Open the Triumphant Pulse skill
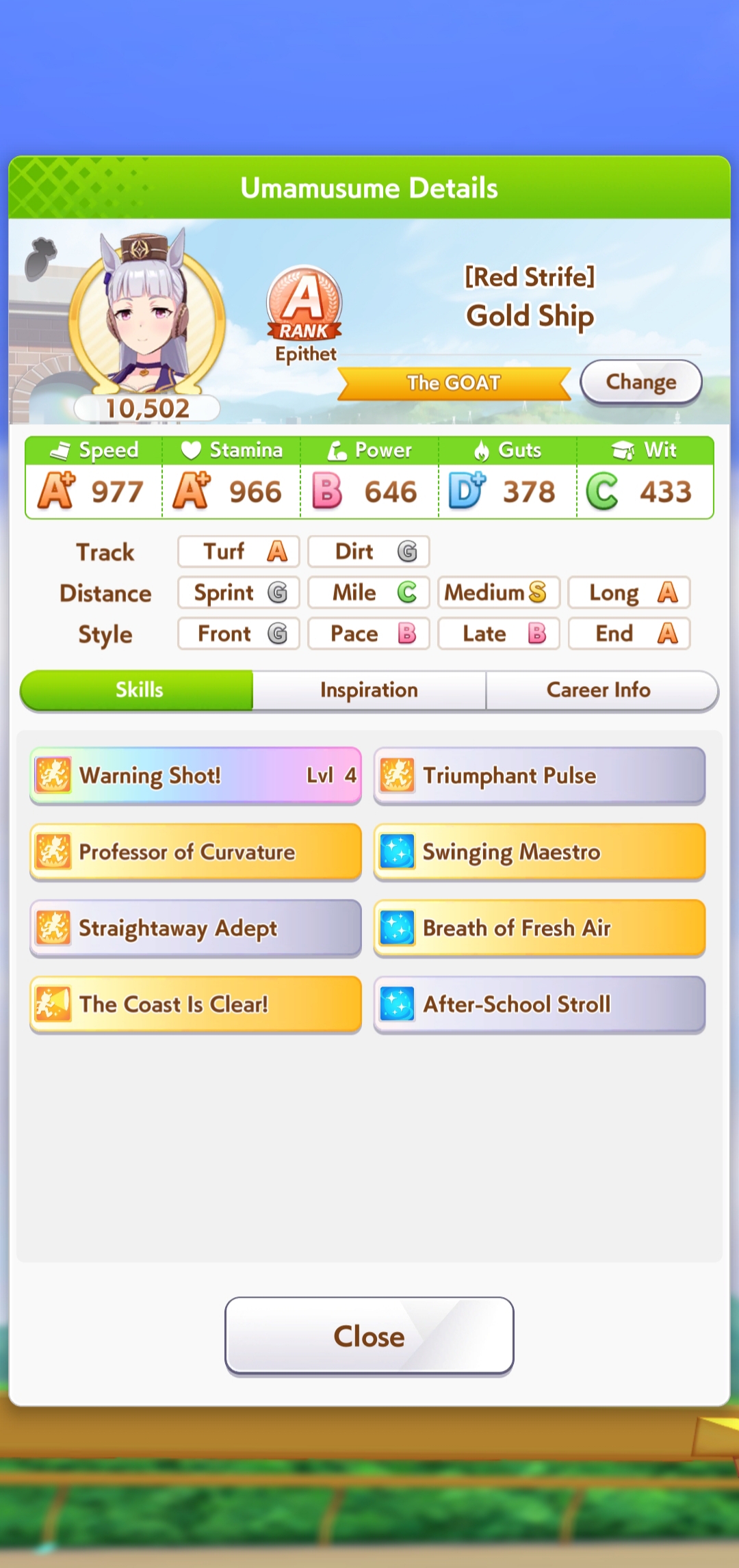 tap(539, 775)
